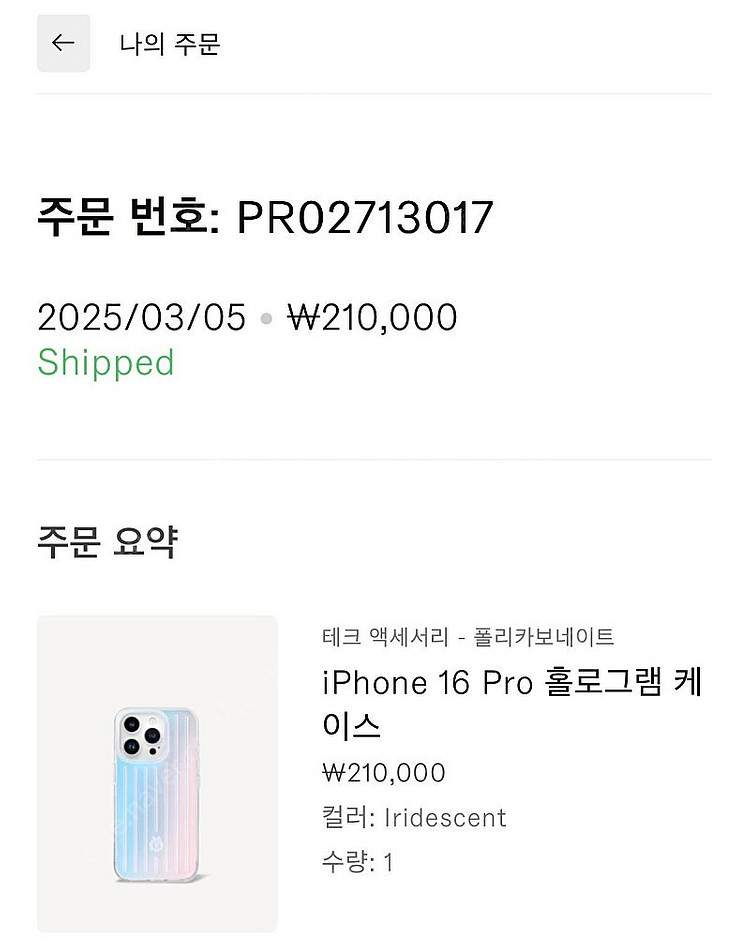Click the white square around the back arrow
The height and width of the screenshot is (949, 750).
pos(63,43)
